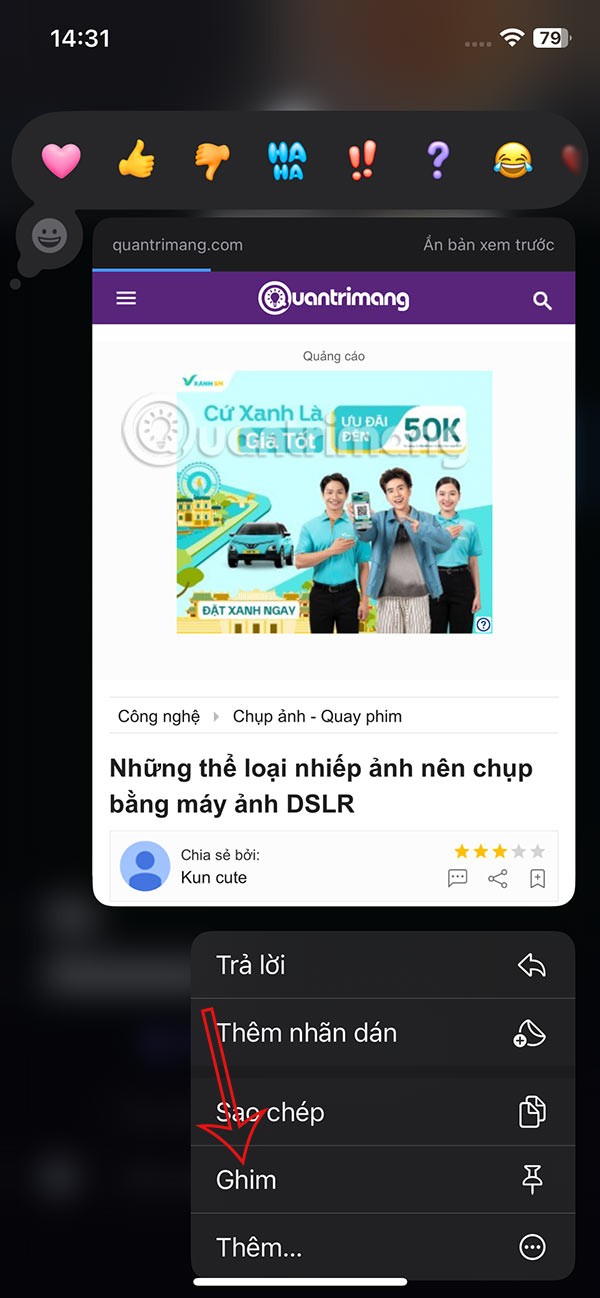This screenshot has height=1298, width=600.
Task: React with the question mark
Action: point(438,160)
